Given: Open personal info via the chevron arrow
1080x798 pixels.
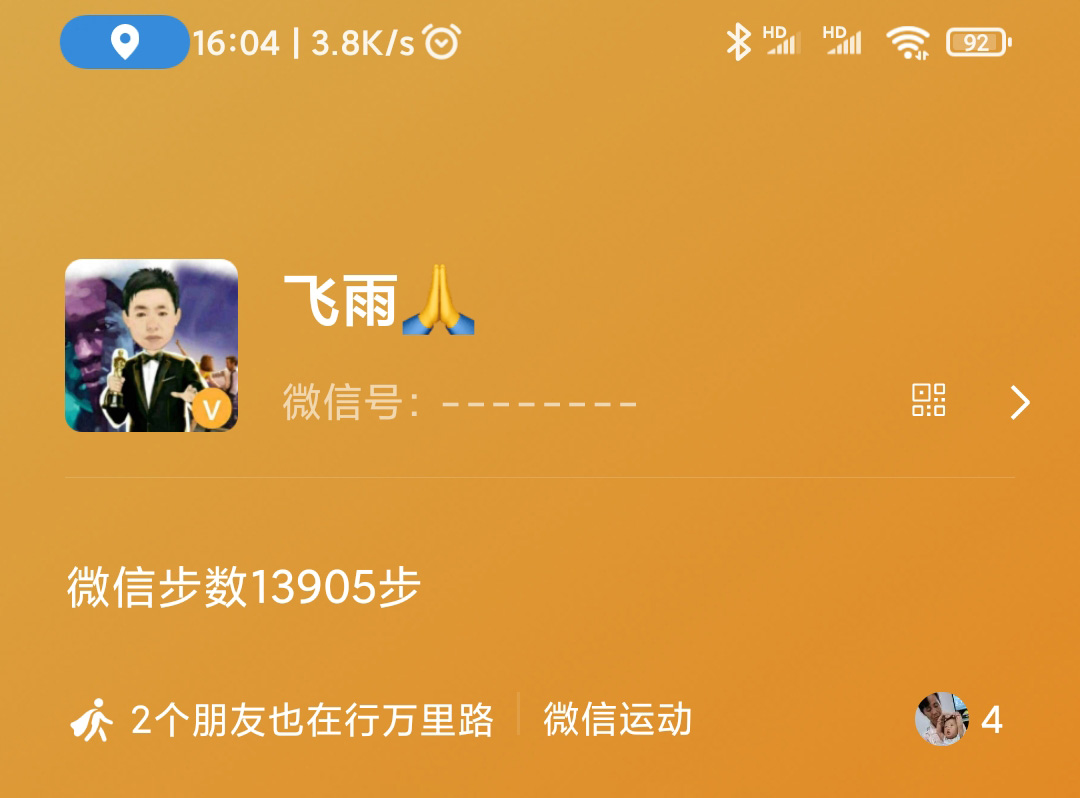Looking at the screenshot, I should point(1019,402).
